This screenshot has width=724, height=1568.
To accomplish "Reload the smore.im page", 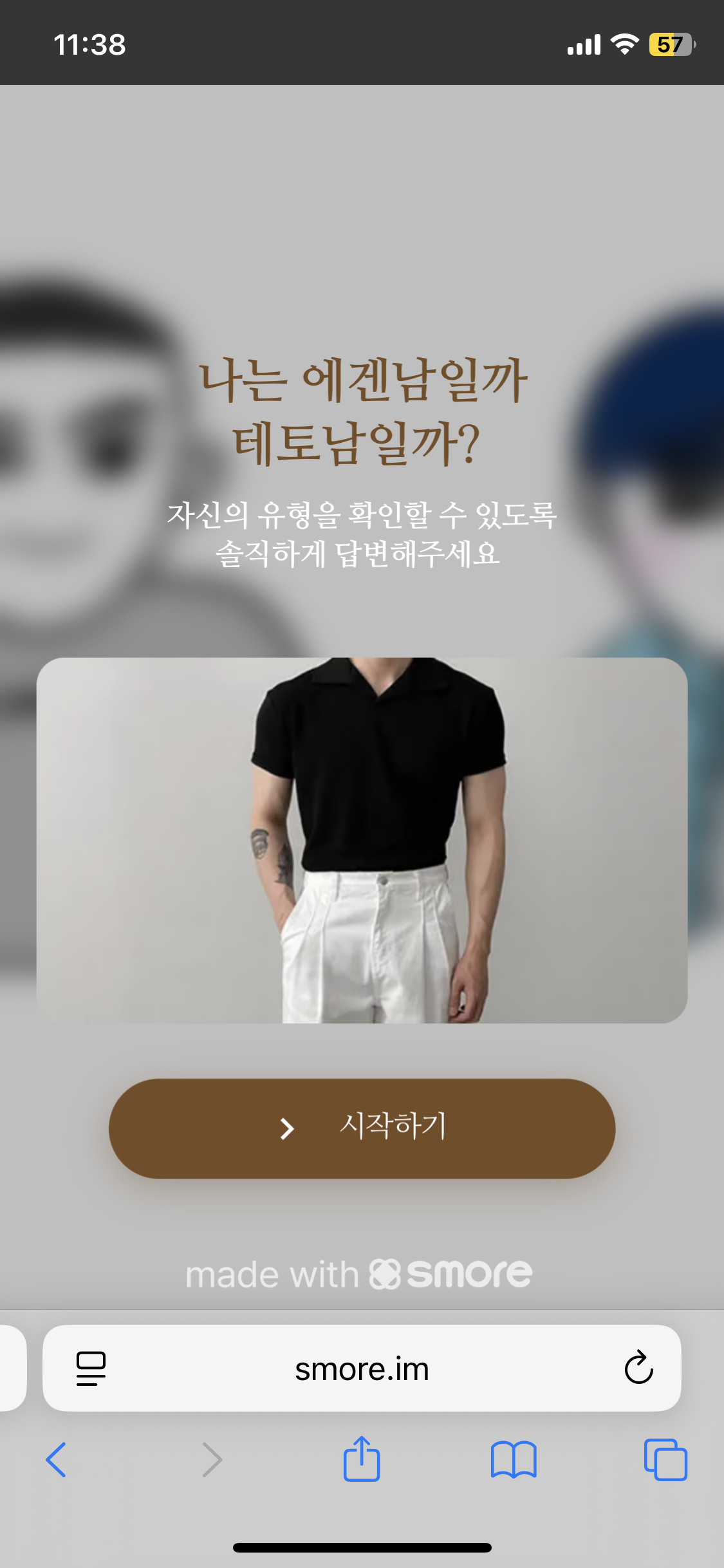I will [x=638, y=1367].
